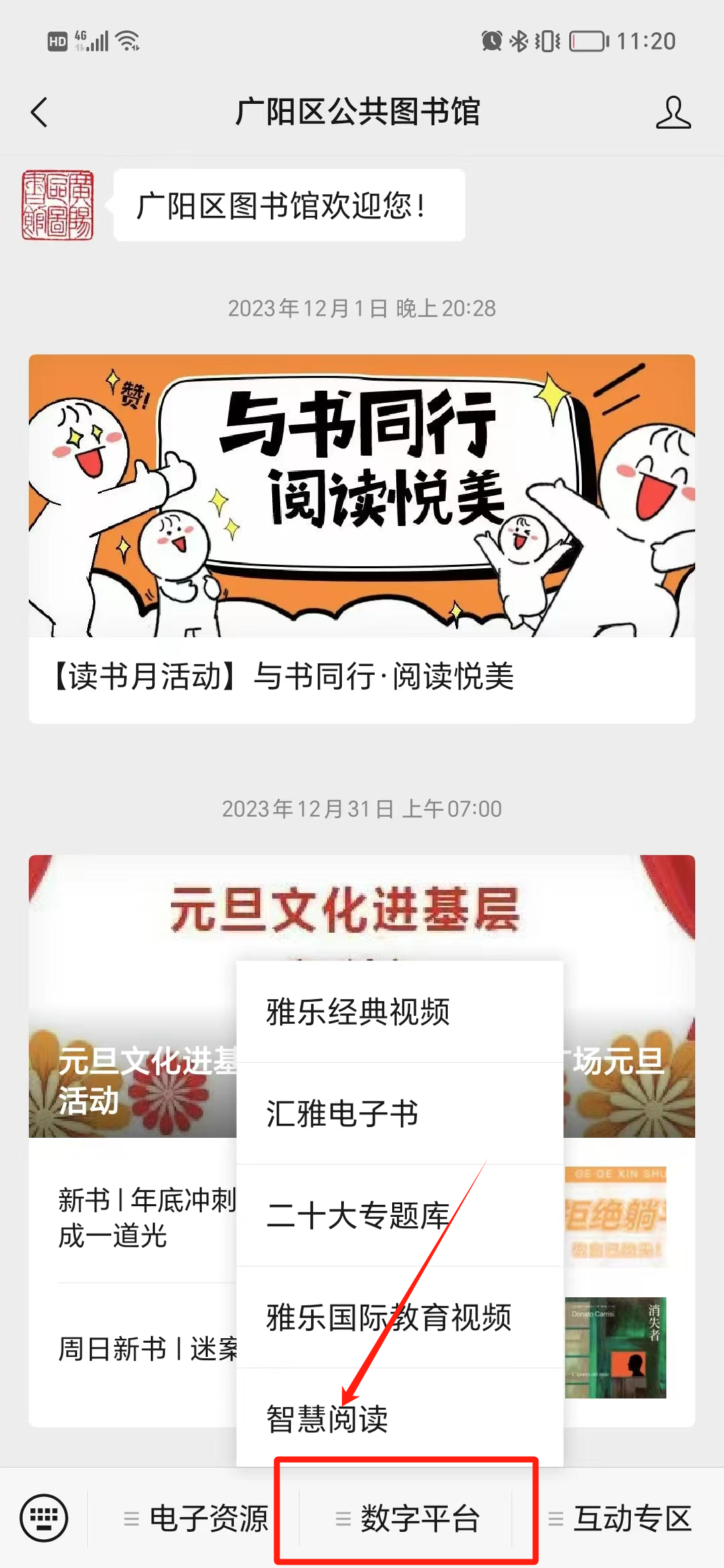The height and width of the screenshot is (1568, 724).
Task: Switch to keyboard input mode
Action: click(x=44, y=1518)
